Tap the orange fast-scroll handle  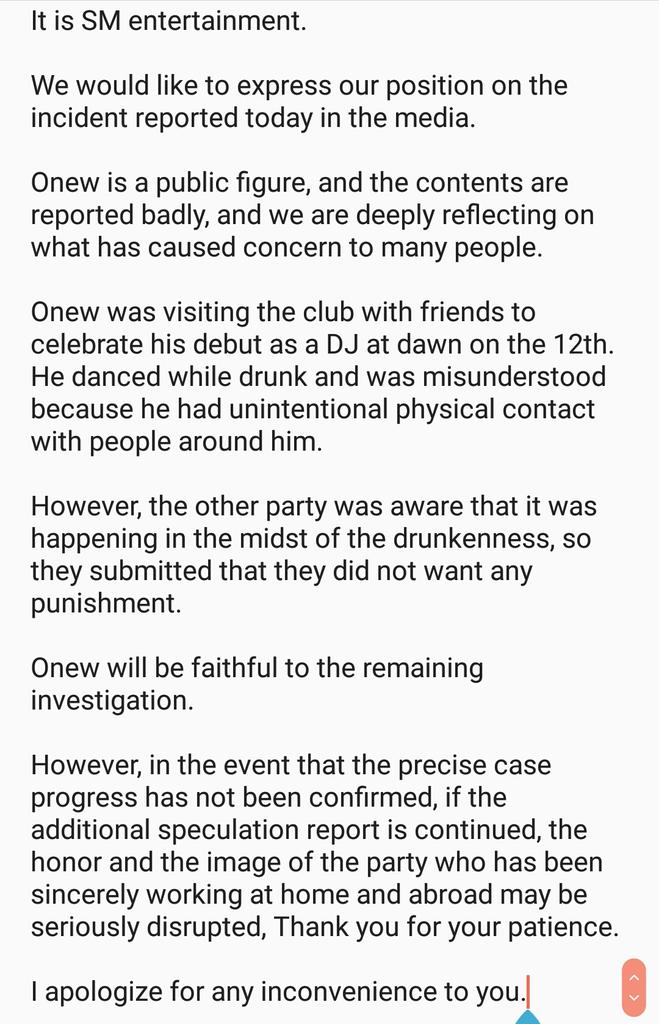click(x=633, y=987)
